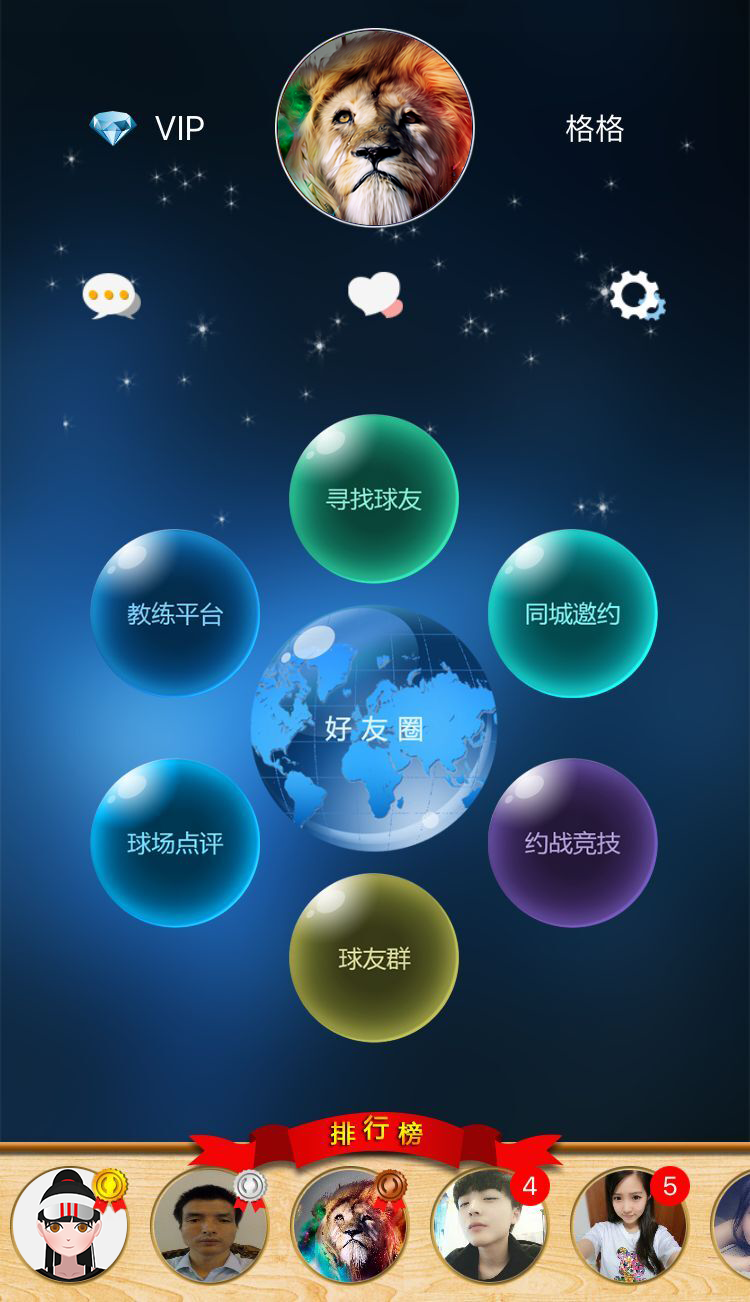Open the heart favorites icon
750x1302 pixels.
pos(374,295)
